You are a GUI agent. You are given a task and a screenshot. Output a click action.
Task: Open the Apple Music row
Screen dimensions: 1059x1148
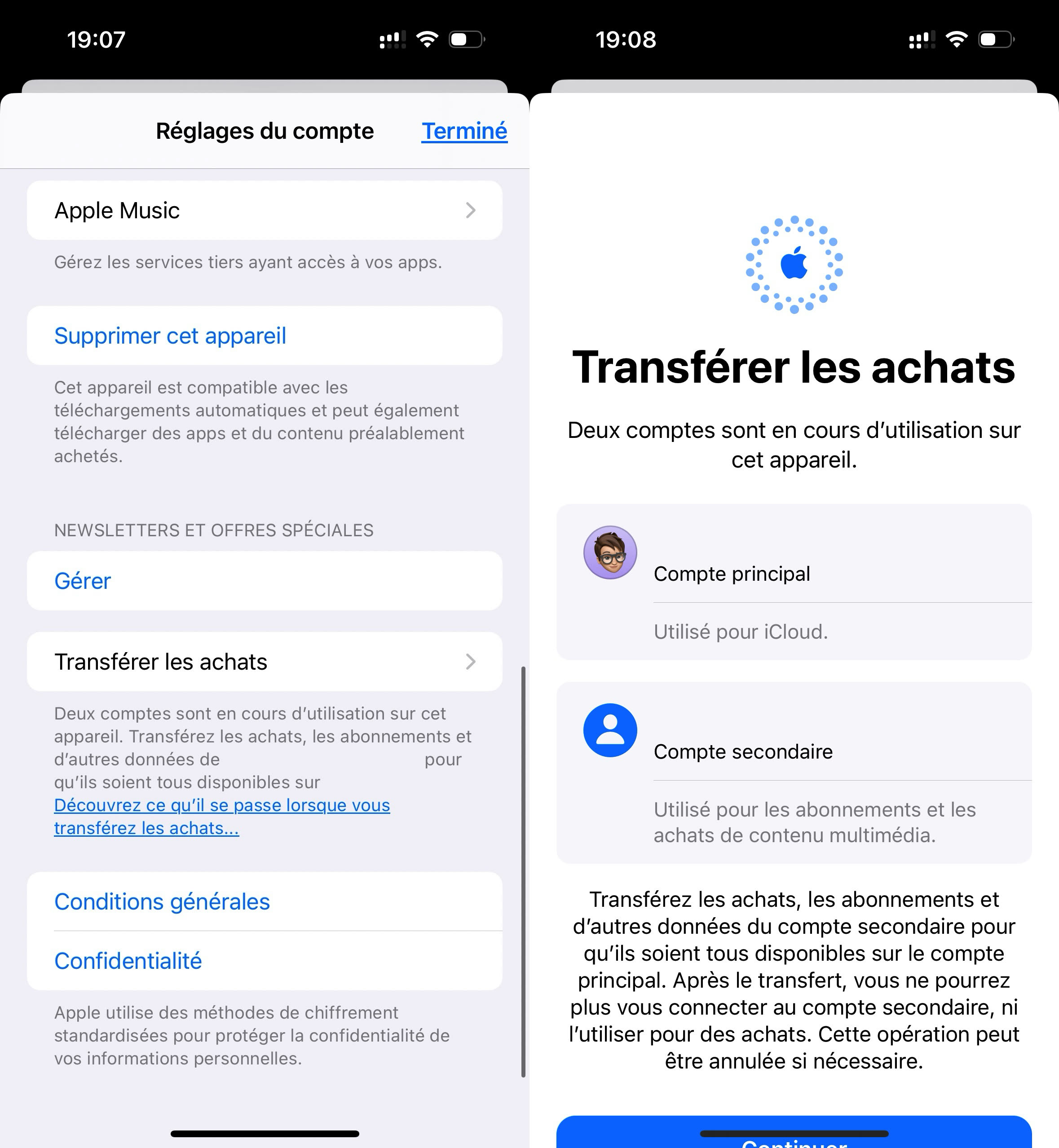pos(264,210)
